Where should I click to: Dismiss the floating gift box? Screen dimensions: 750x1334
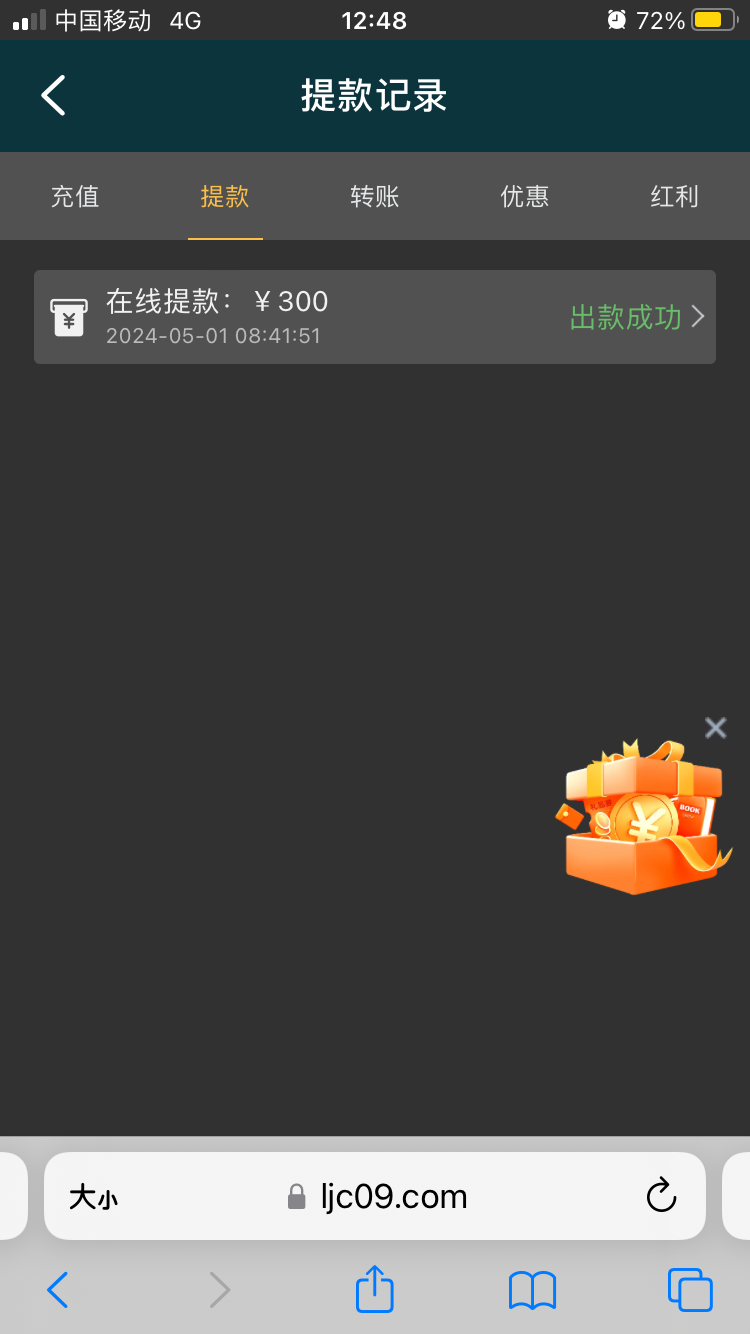pos(715,728)
